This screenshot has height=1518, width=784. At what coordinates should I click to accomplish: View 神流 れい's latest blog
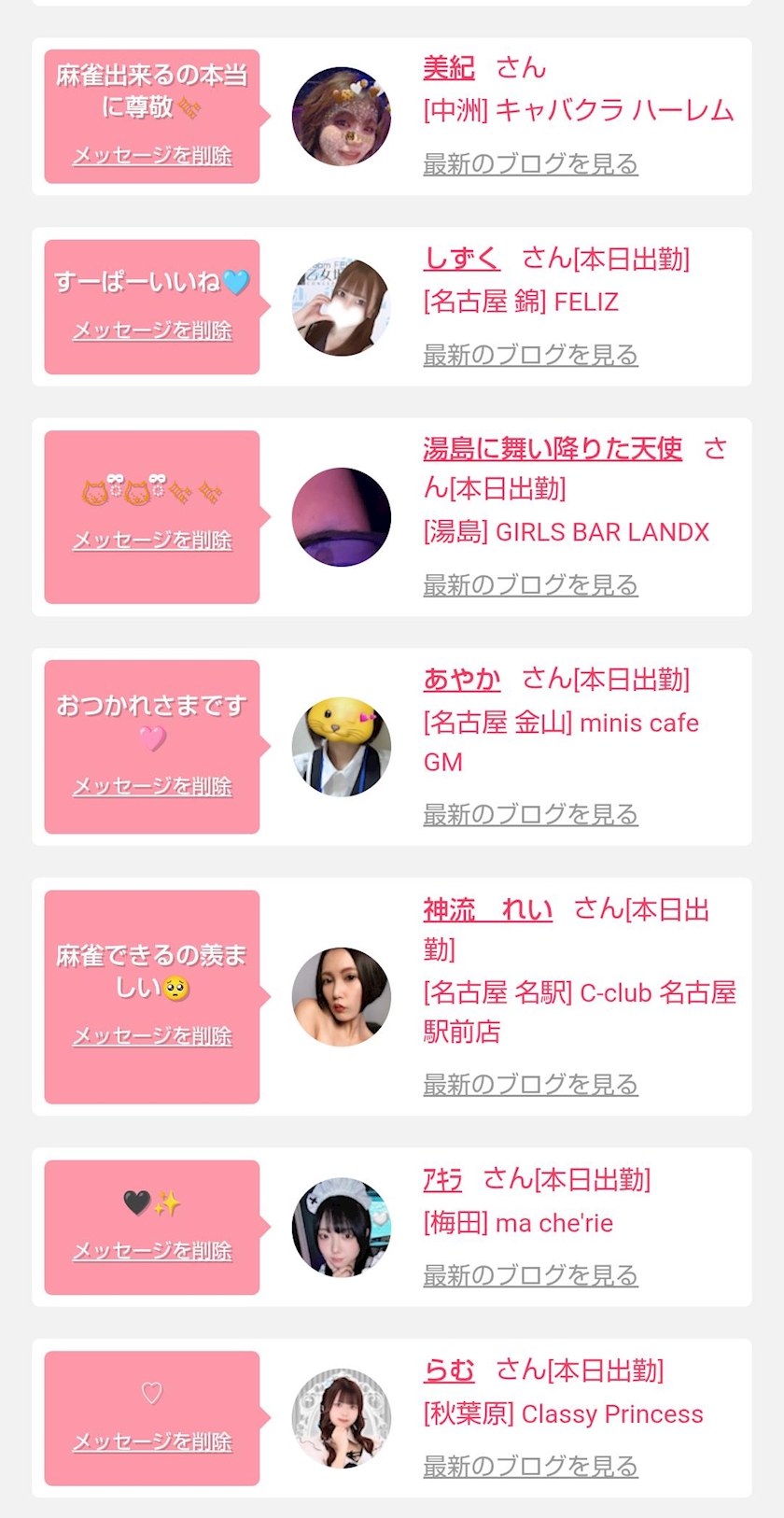point(530,1085)
